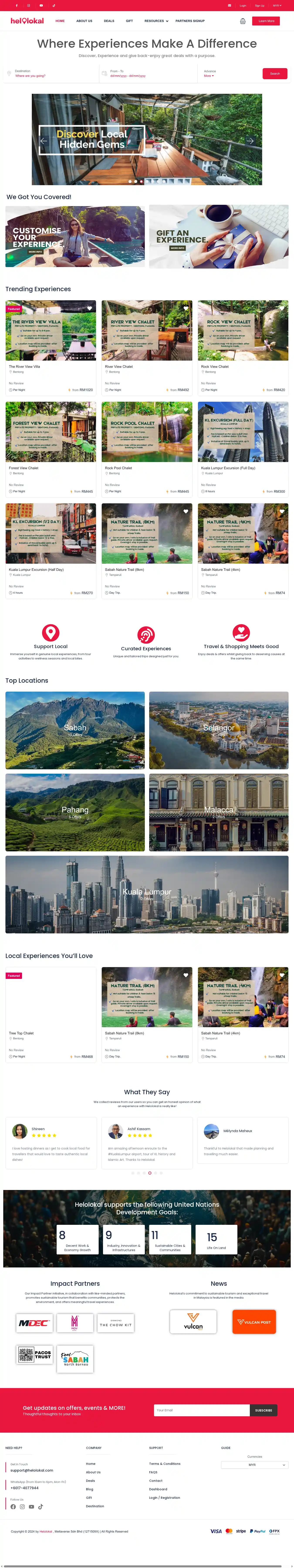Explore the Malacca location tile
Screen dimensions: 294x1568
click(x=218, y=812)
